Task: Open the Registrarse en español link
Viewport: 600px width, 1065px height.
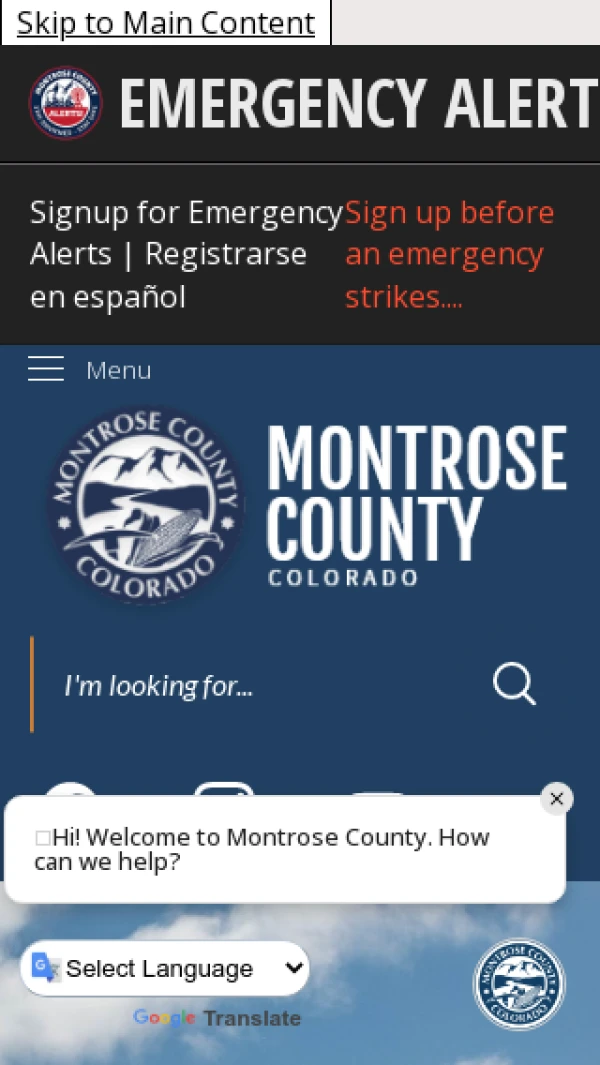Action: coord(225,255)
